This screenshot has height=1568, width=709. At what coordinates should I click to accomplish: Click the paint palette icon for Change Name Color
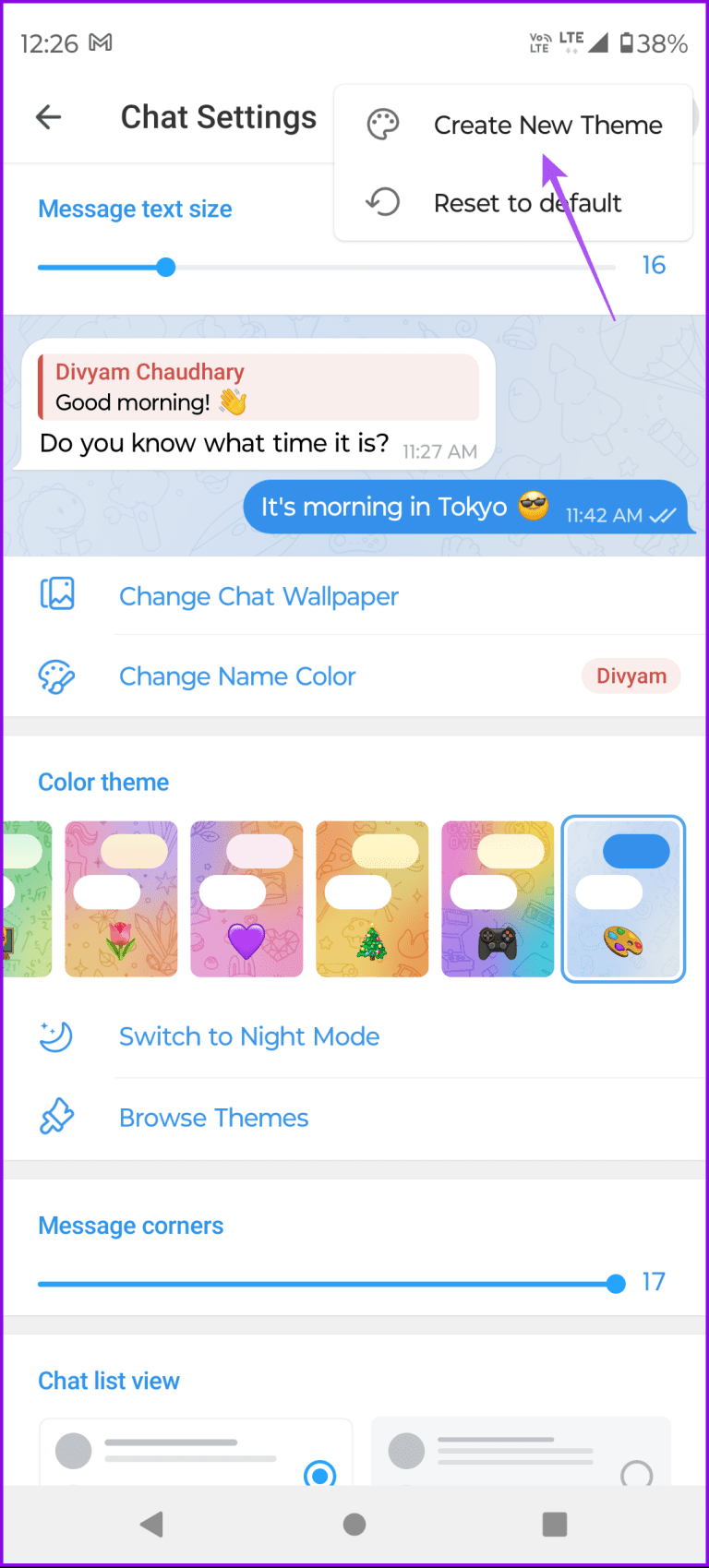(x=58, y=676)
